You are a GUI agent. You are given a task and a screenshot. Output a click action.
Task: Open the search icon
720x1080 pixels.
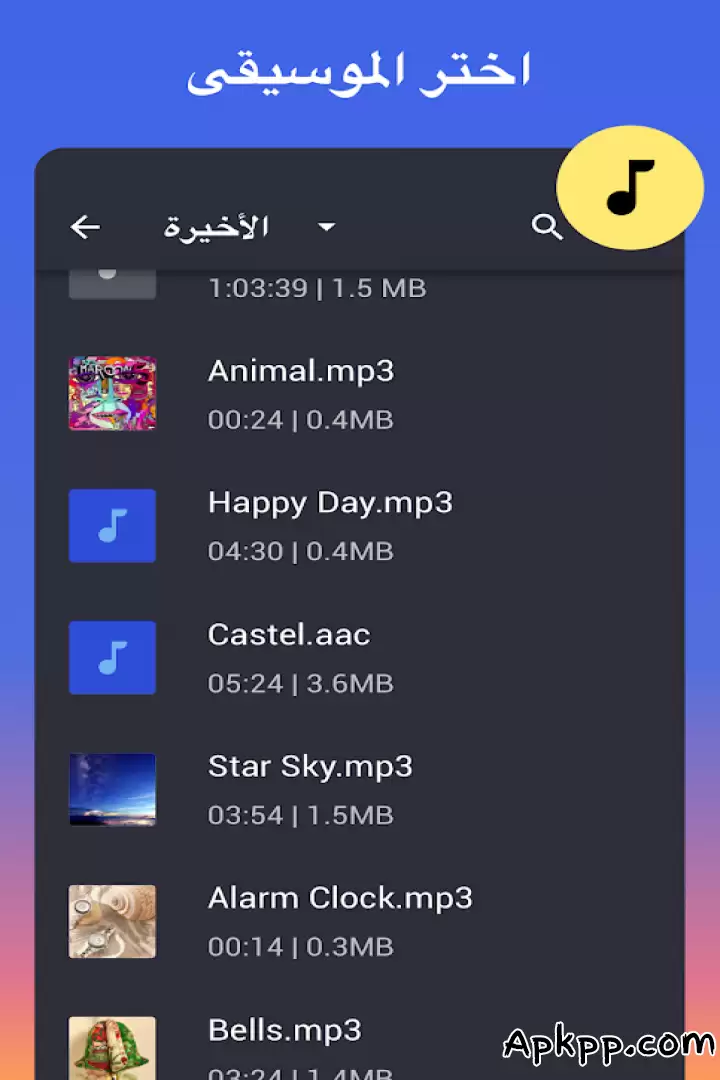click(x=548, y=227)
